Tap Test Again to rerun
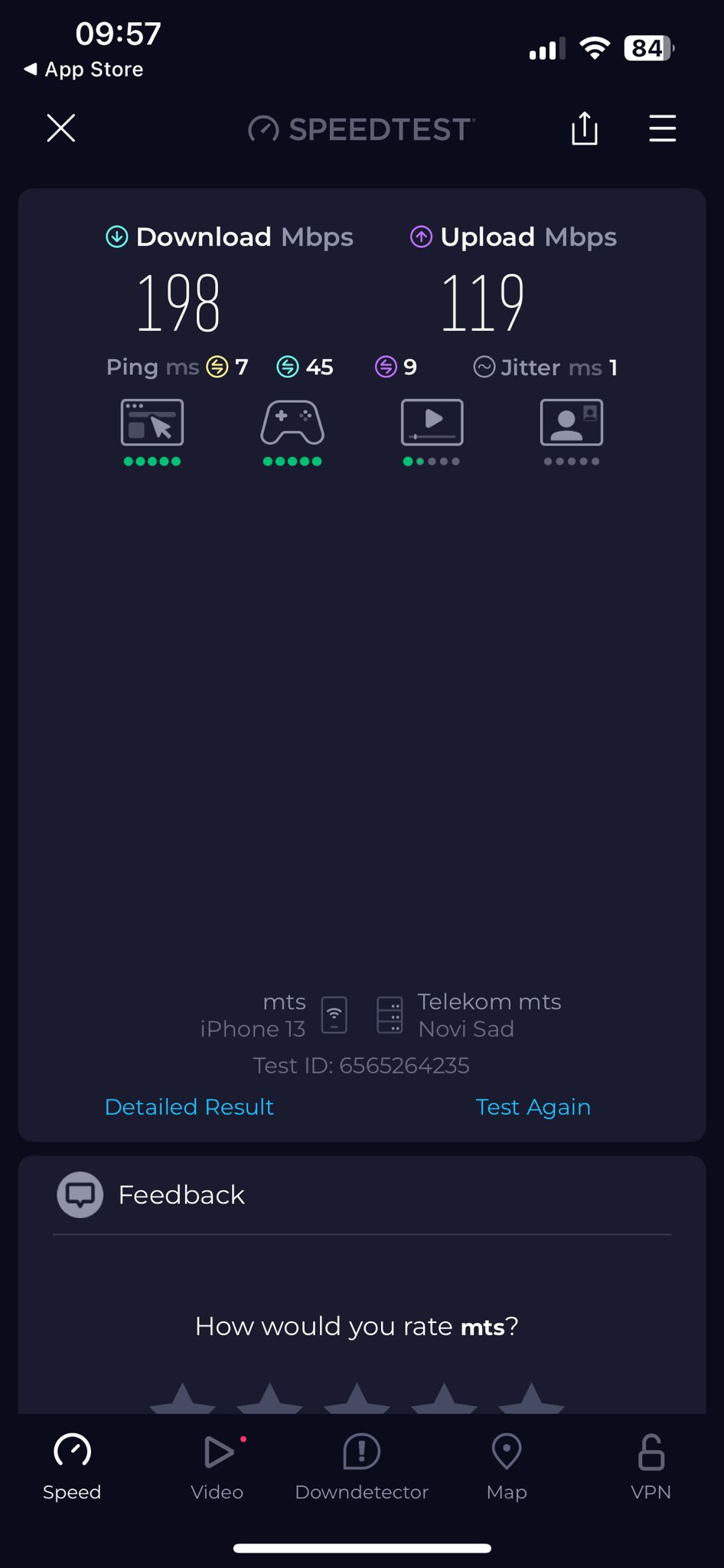This screenshot has width=724, height=1568. click(533, 1107)
